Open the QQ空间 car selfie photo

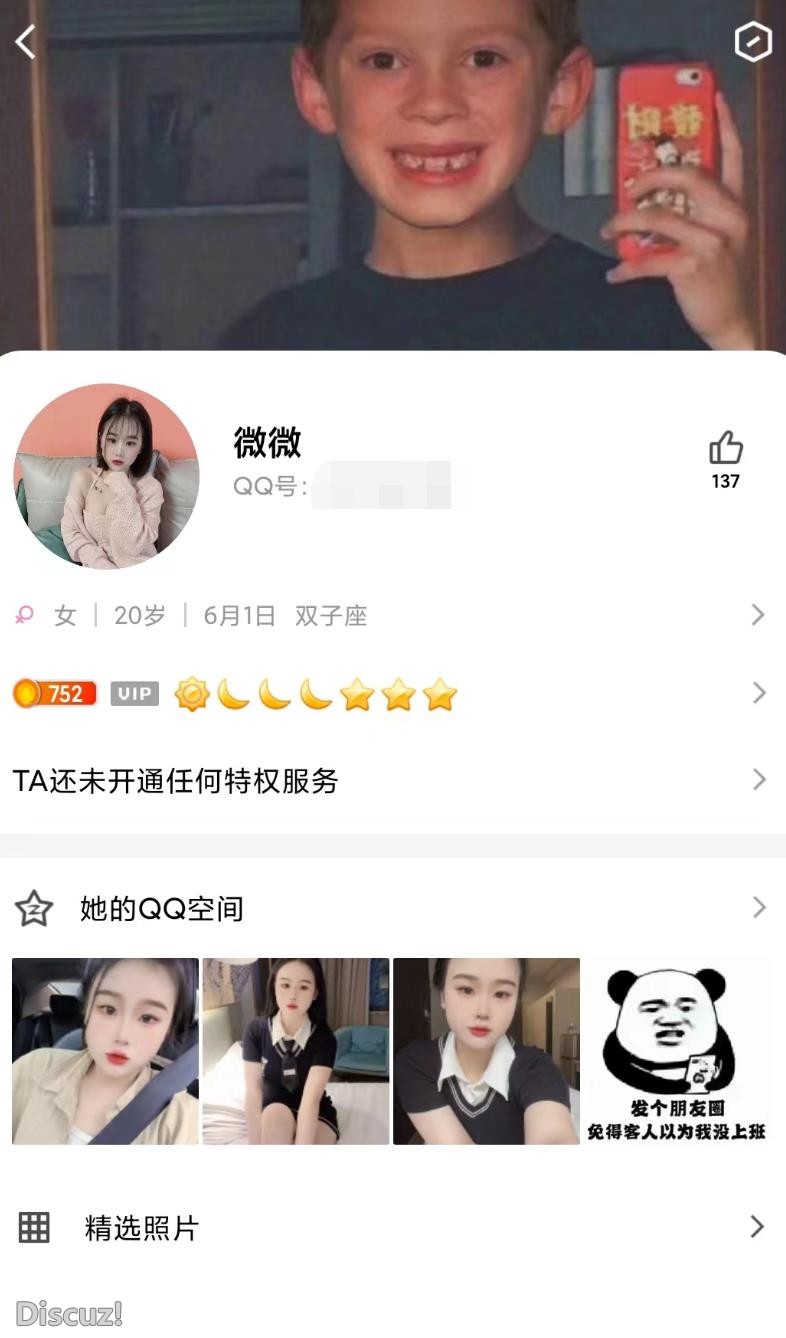105,1051
